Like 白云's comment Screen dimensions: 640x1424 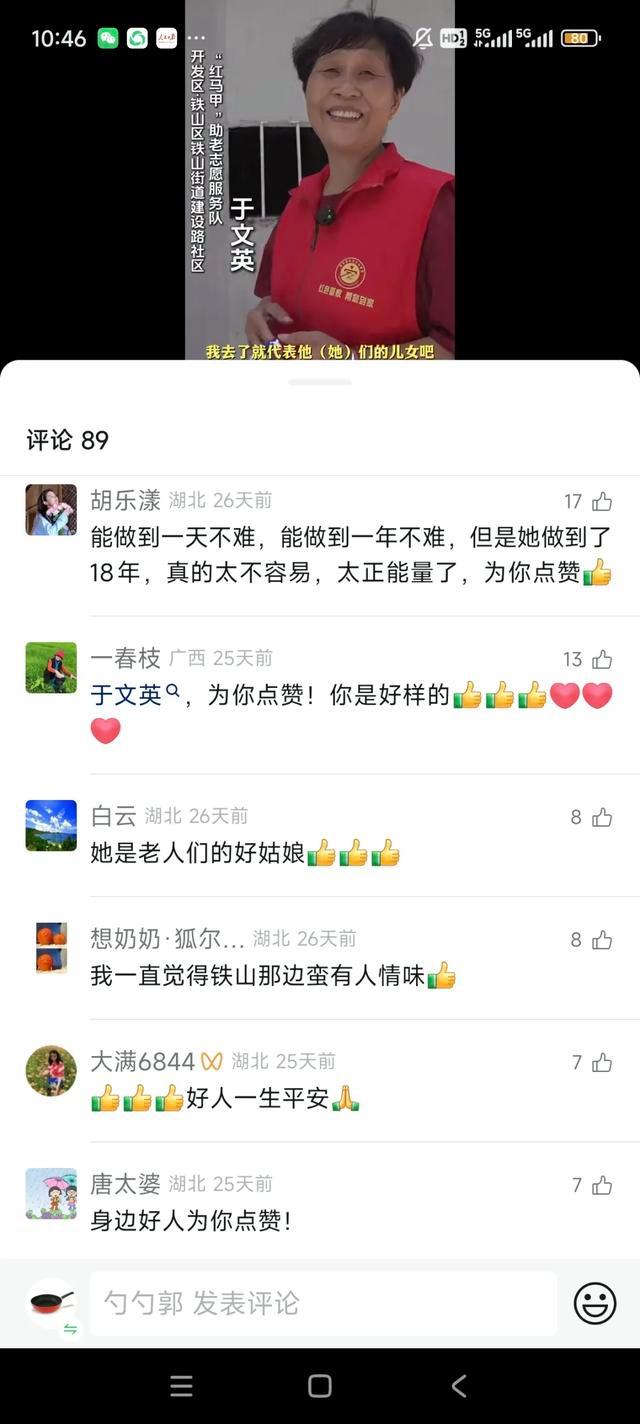click(x=601, y=817)
